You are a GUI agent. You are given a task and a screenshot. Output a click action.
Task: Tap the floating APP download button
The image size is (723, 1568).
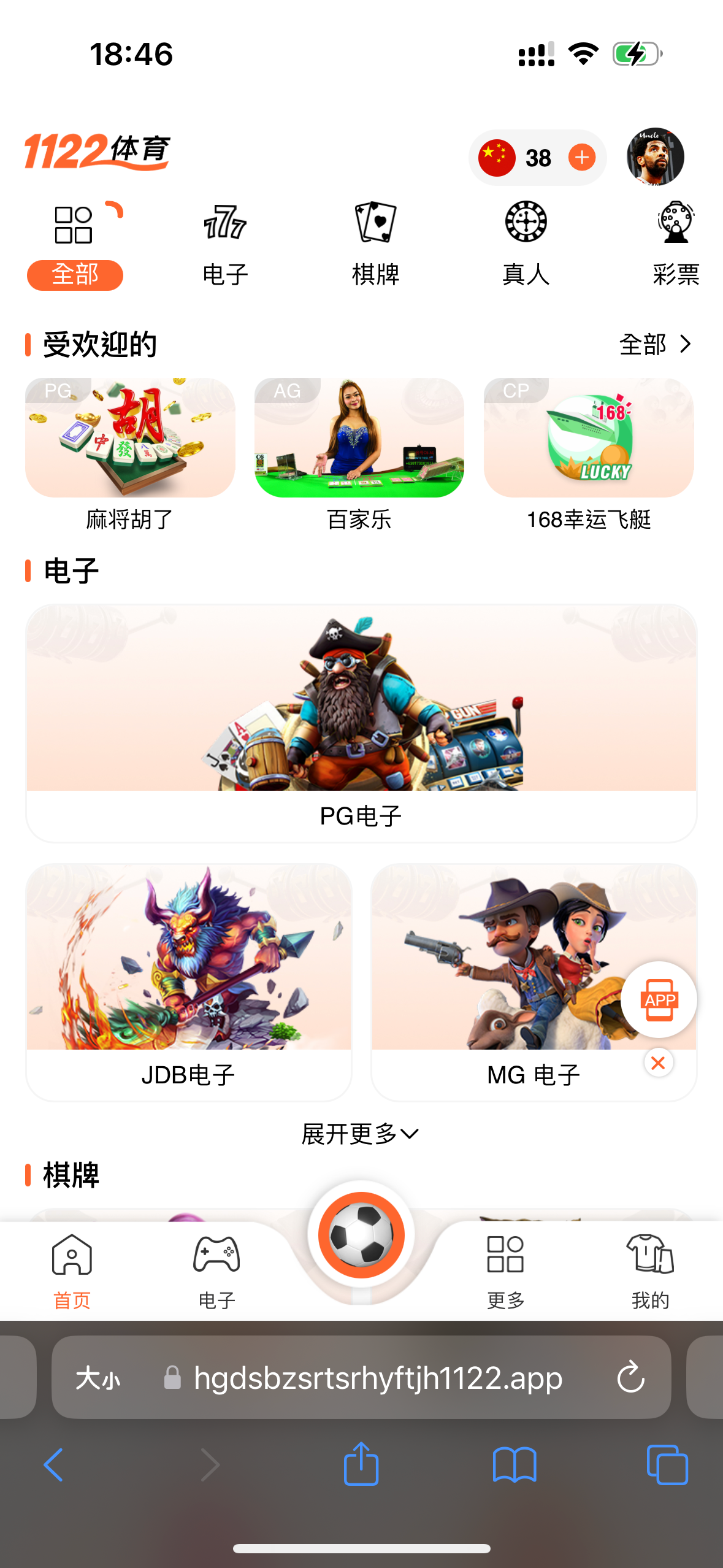click(659, 999)
